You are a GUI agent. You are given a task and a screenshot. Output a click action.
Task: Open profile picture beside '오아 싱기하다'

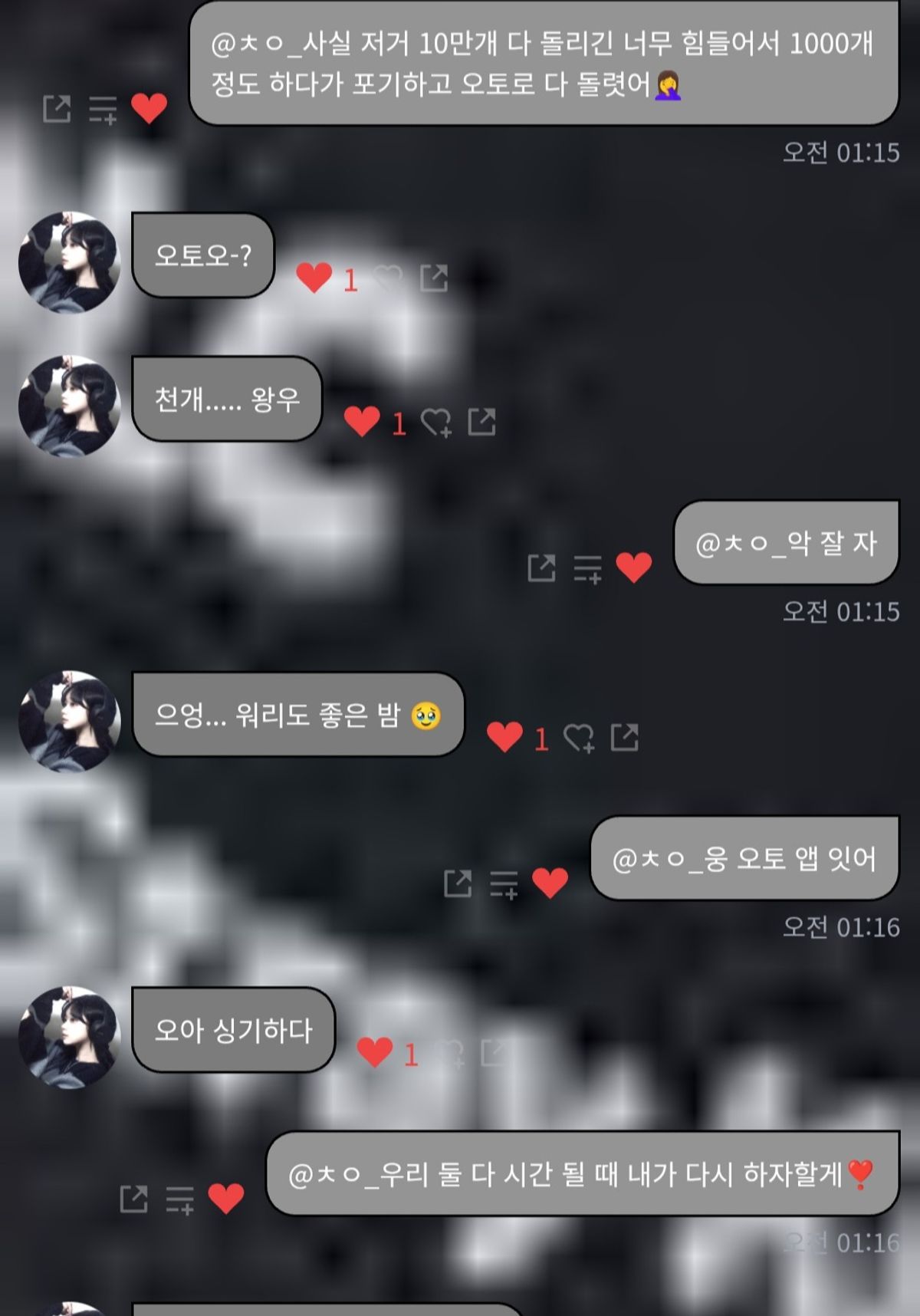pyautogui.click(x=69, y=1037)
